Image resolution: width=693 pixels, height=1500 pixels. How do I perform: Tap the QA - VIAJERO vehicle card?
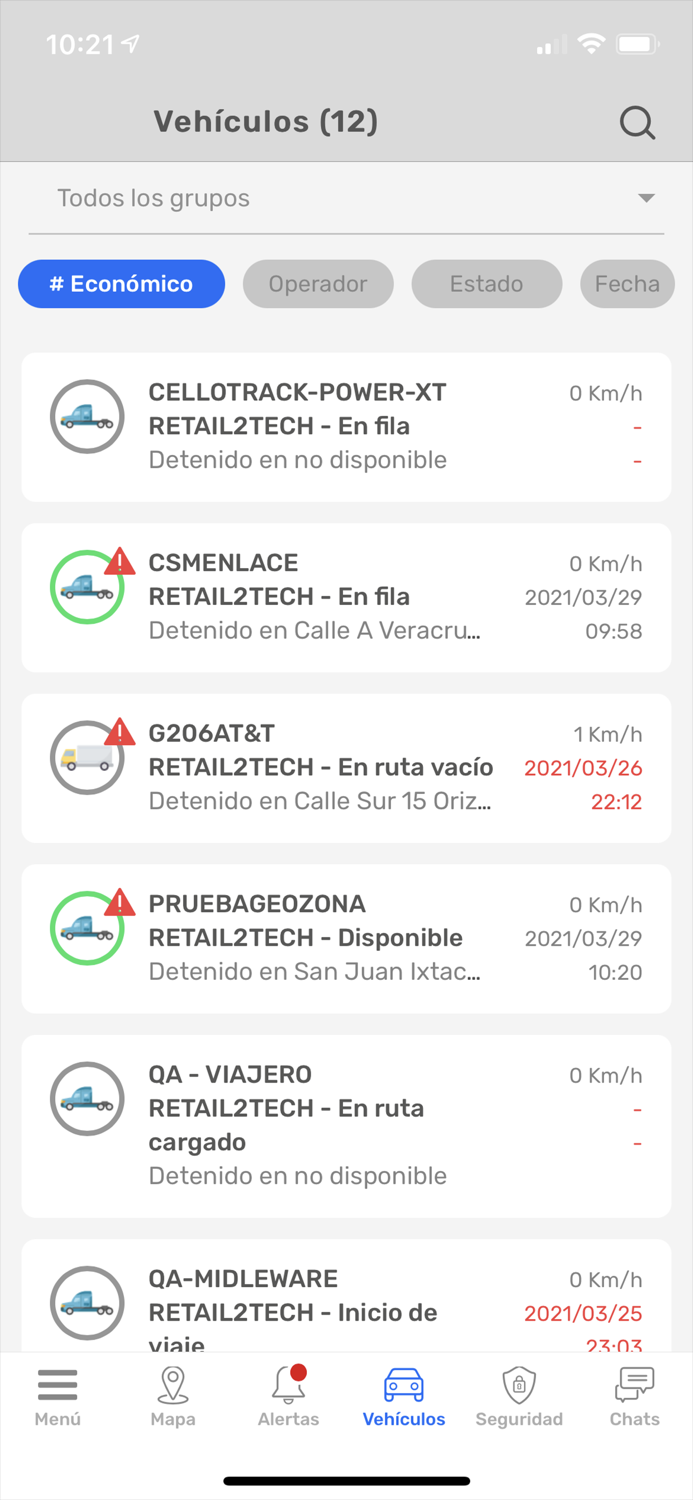coord(346,1125)
